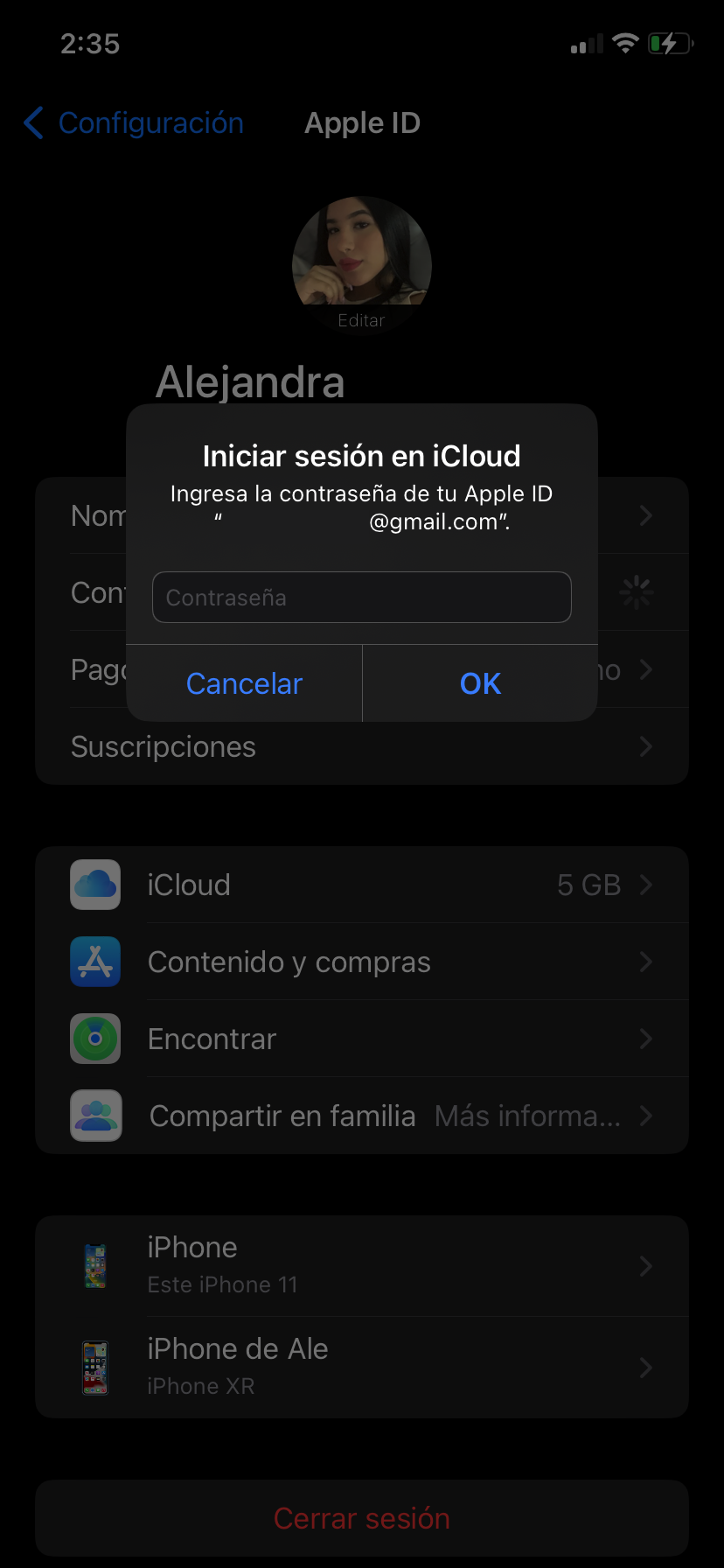Tap Cerrar sesión to sign out
The height and width of the screenshot is (1568, 724).
362,1518
